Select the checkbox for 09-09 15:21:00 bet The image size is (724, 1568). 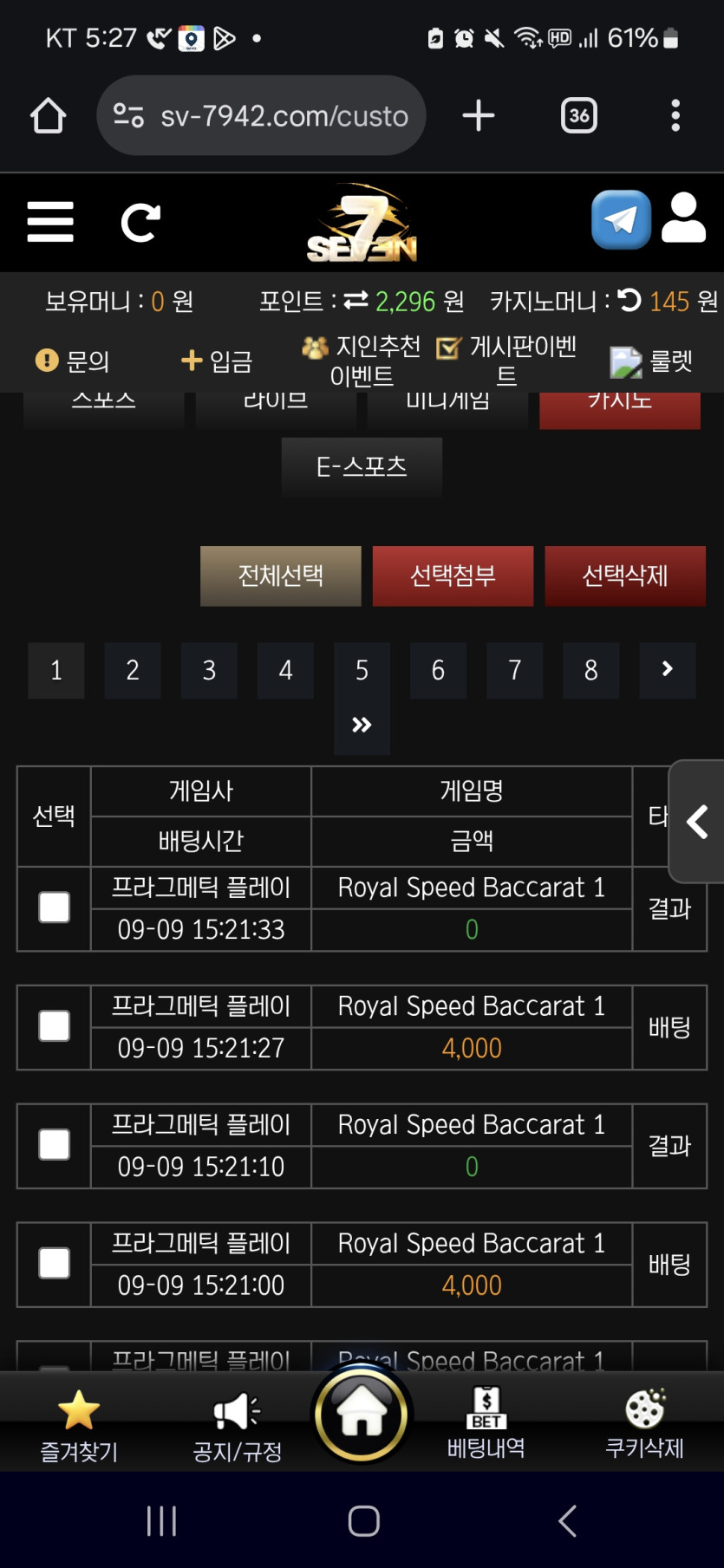[x=55, y=1263]
